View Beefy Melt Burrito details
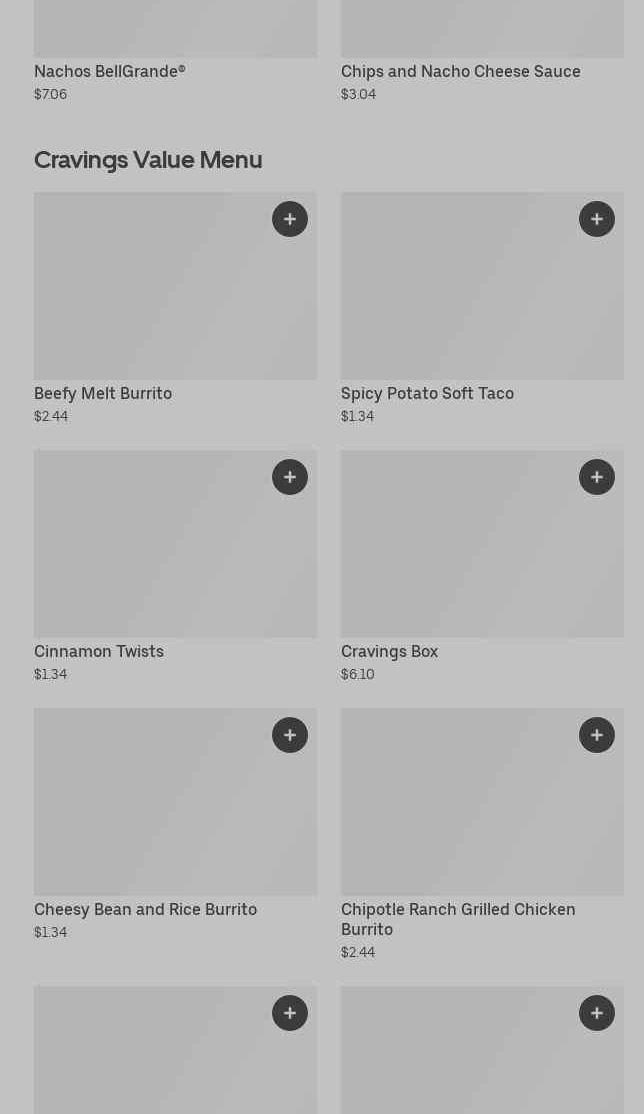 (x=176, y=308)
